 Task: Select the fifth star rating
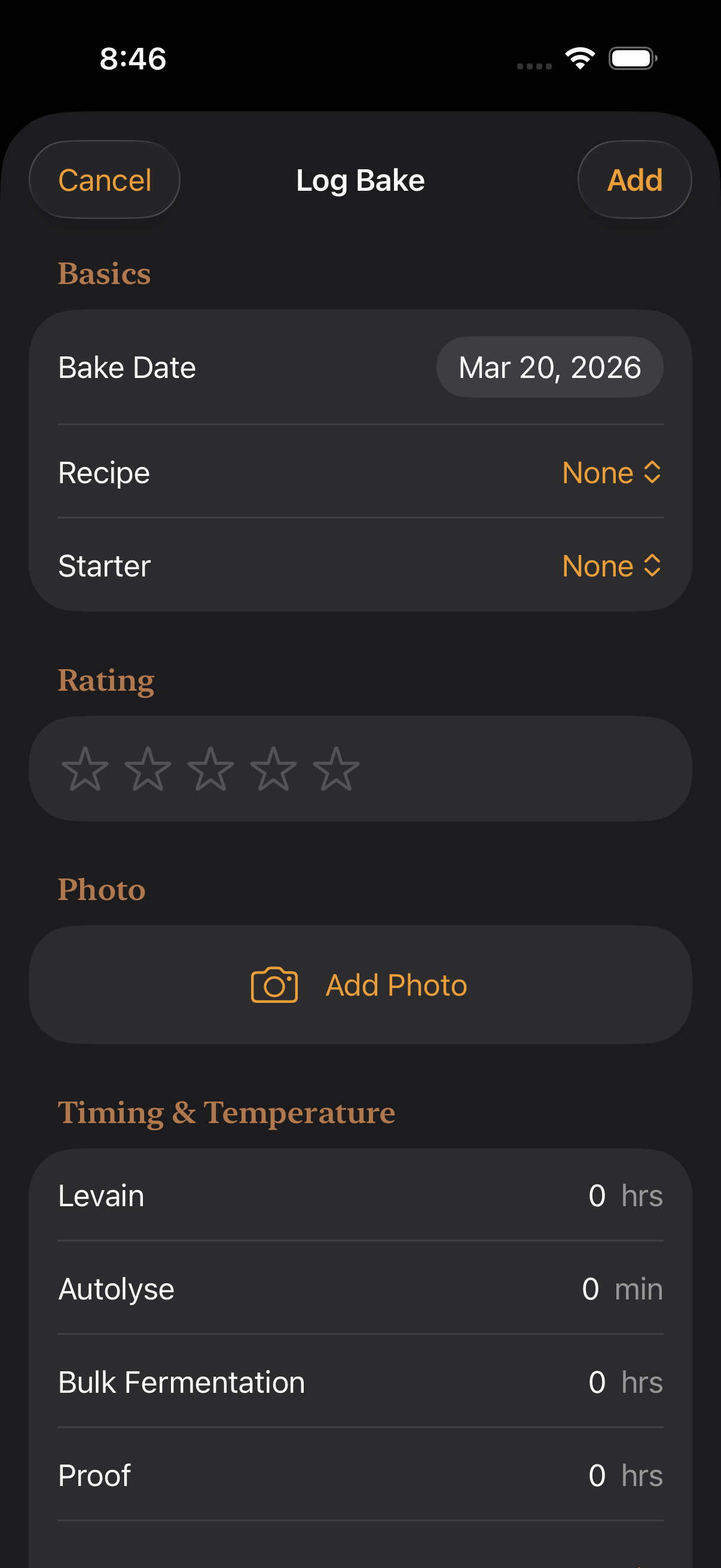[x=336, y=770]
